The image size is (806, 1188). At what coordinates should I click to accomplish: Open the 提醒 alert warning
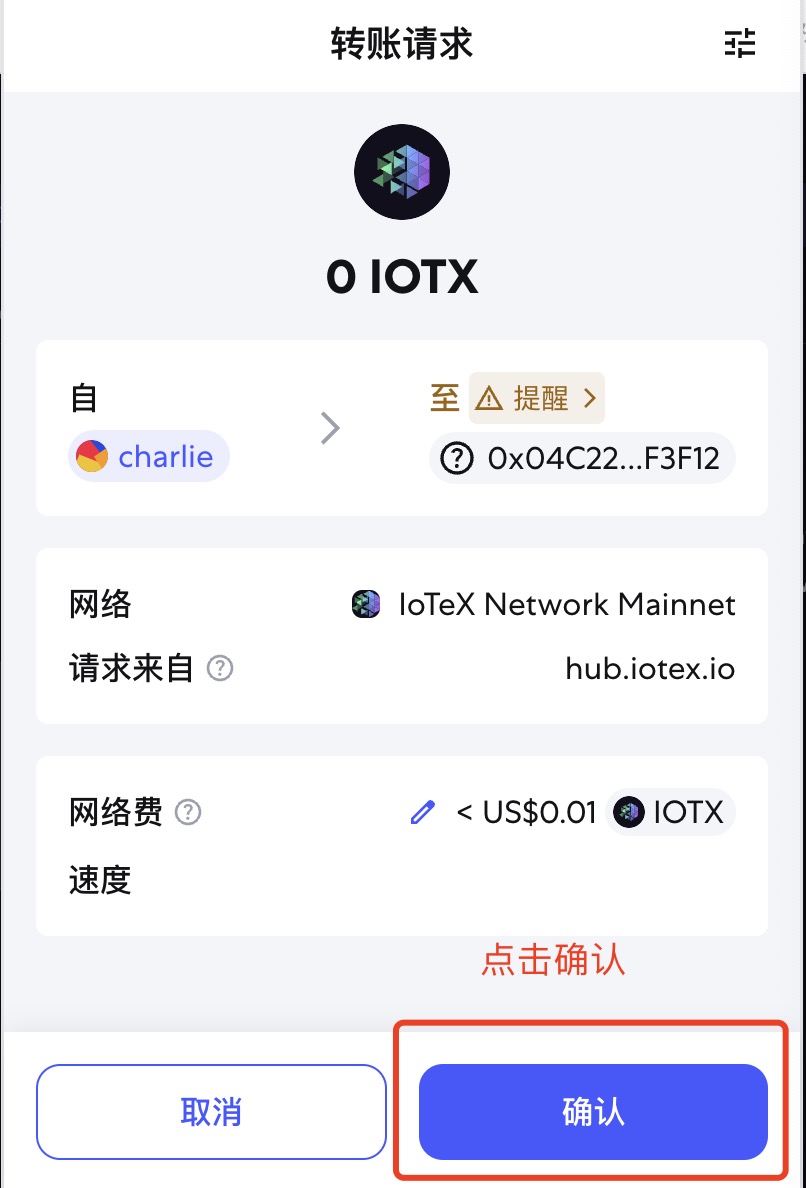point(537,398)
